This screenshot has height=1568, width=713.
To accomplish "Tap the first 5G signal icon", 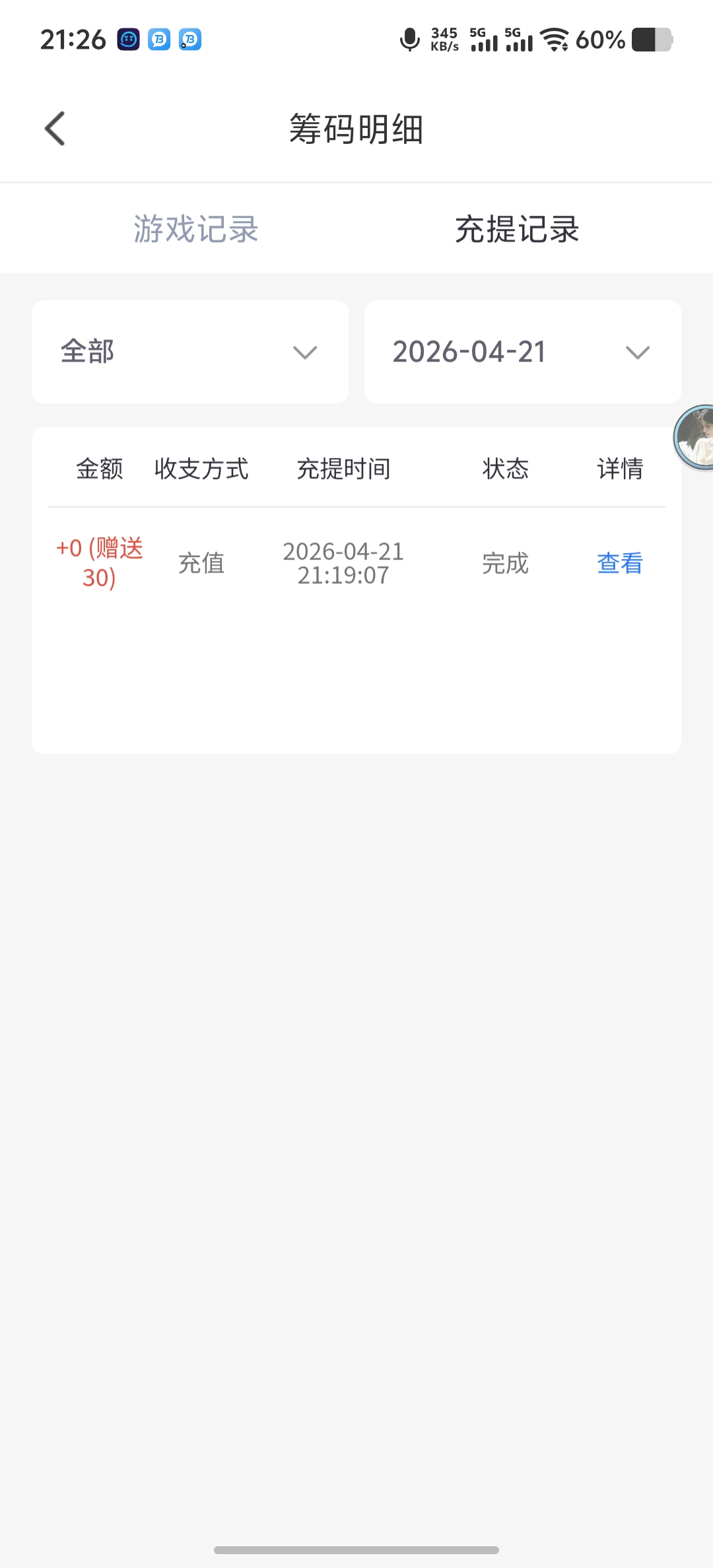I will (x=483, y=41).
